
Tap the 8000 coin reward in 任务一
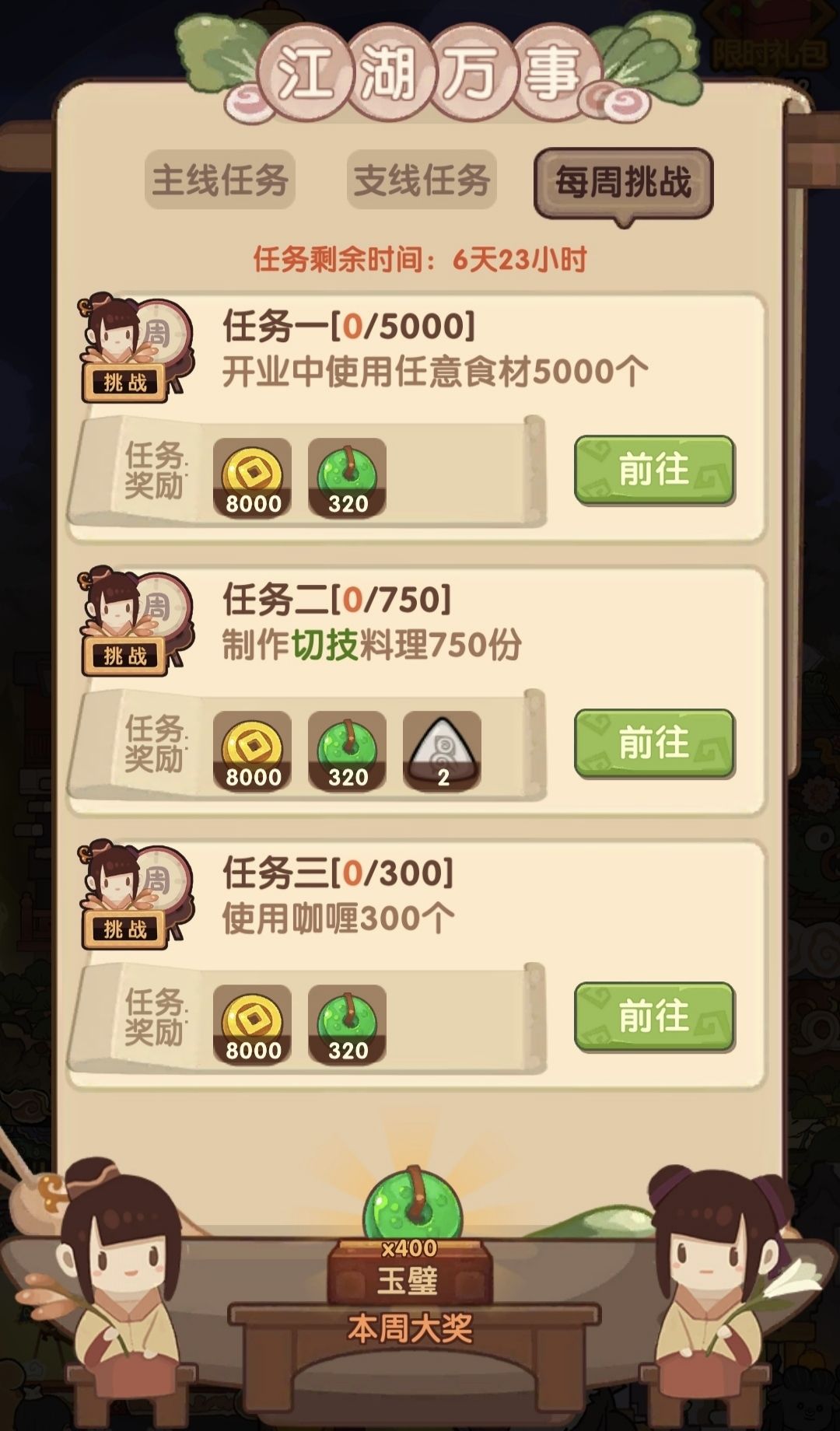252,478
